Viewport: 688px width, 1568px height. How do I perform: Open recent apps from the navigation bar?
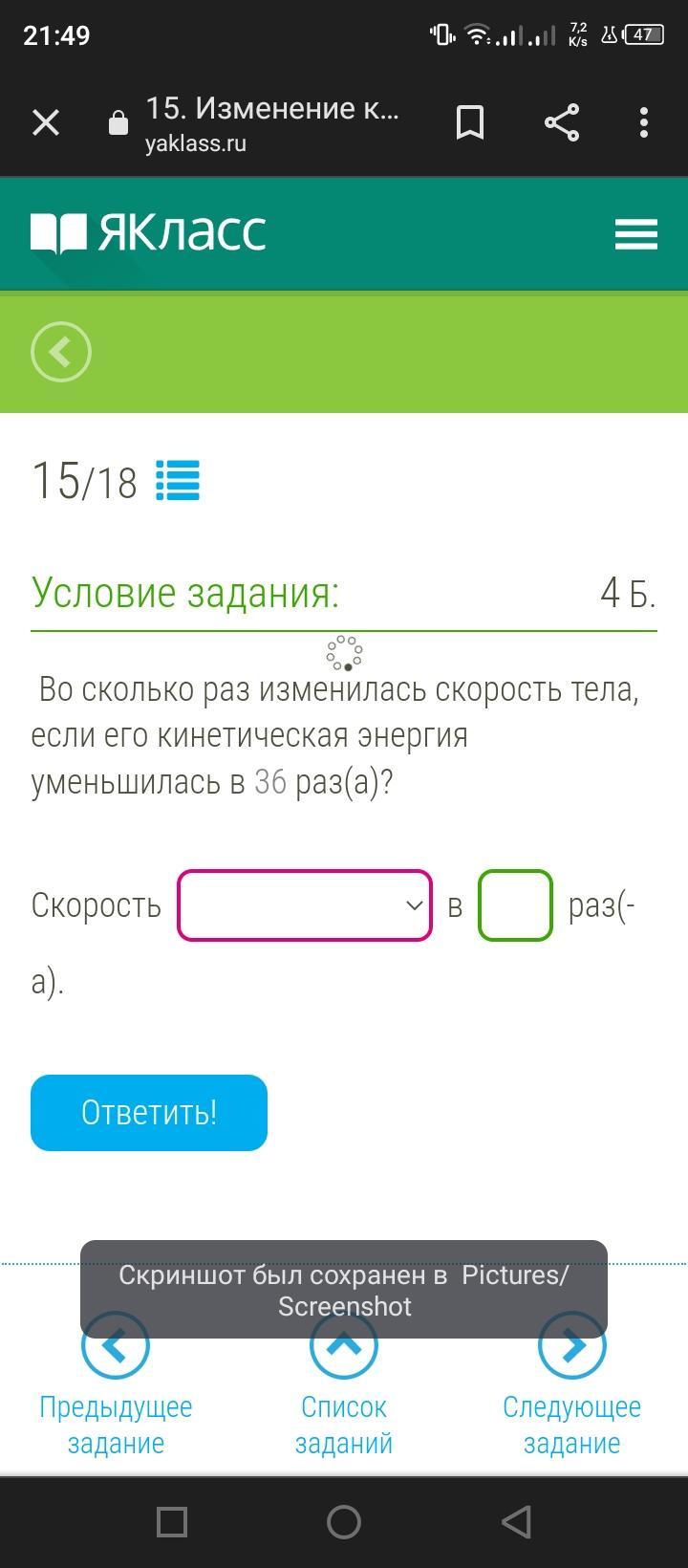click(172, 1522)
